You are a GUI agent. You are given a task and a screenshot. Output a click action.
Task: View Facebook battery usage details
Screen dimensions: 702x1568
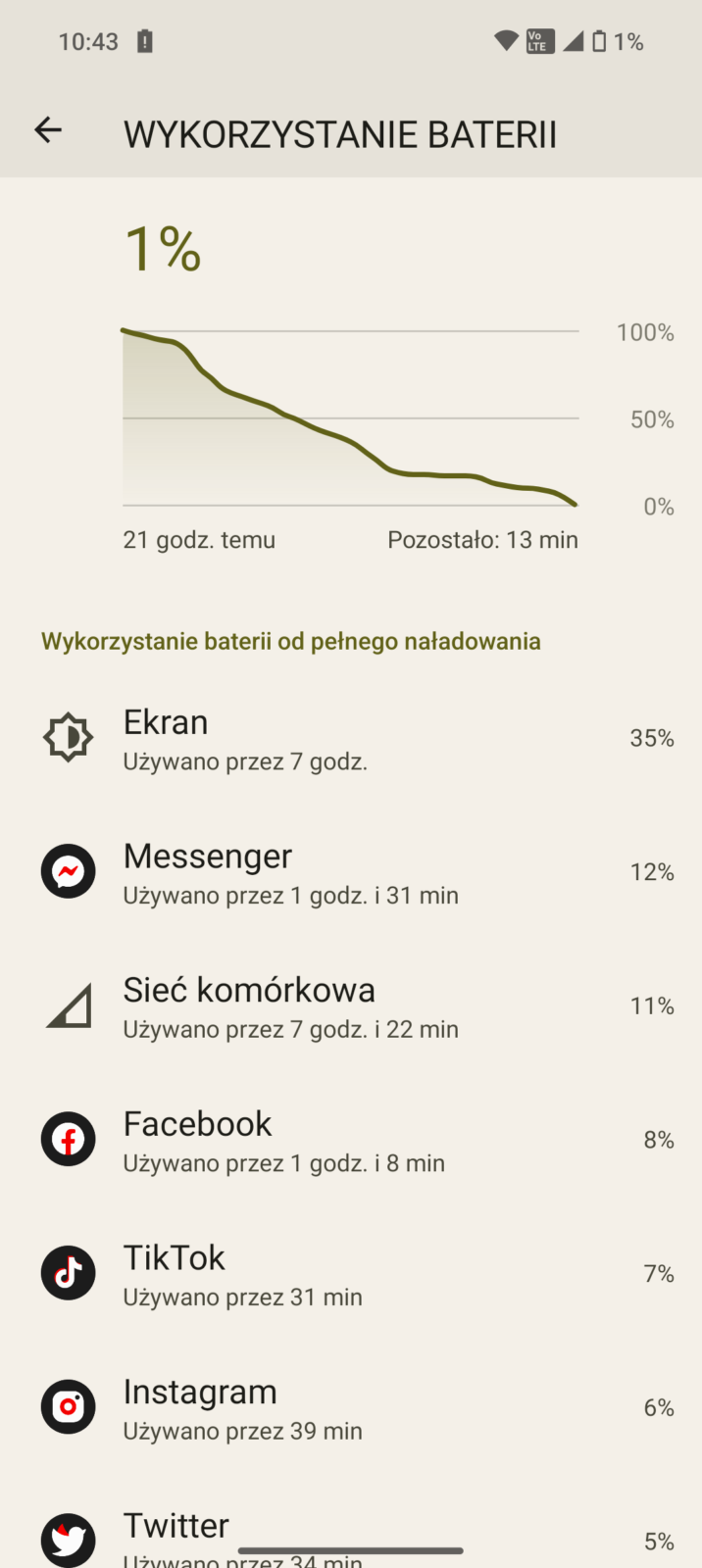pyautogui.click(x=351, y=1140)
